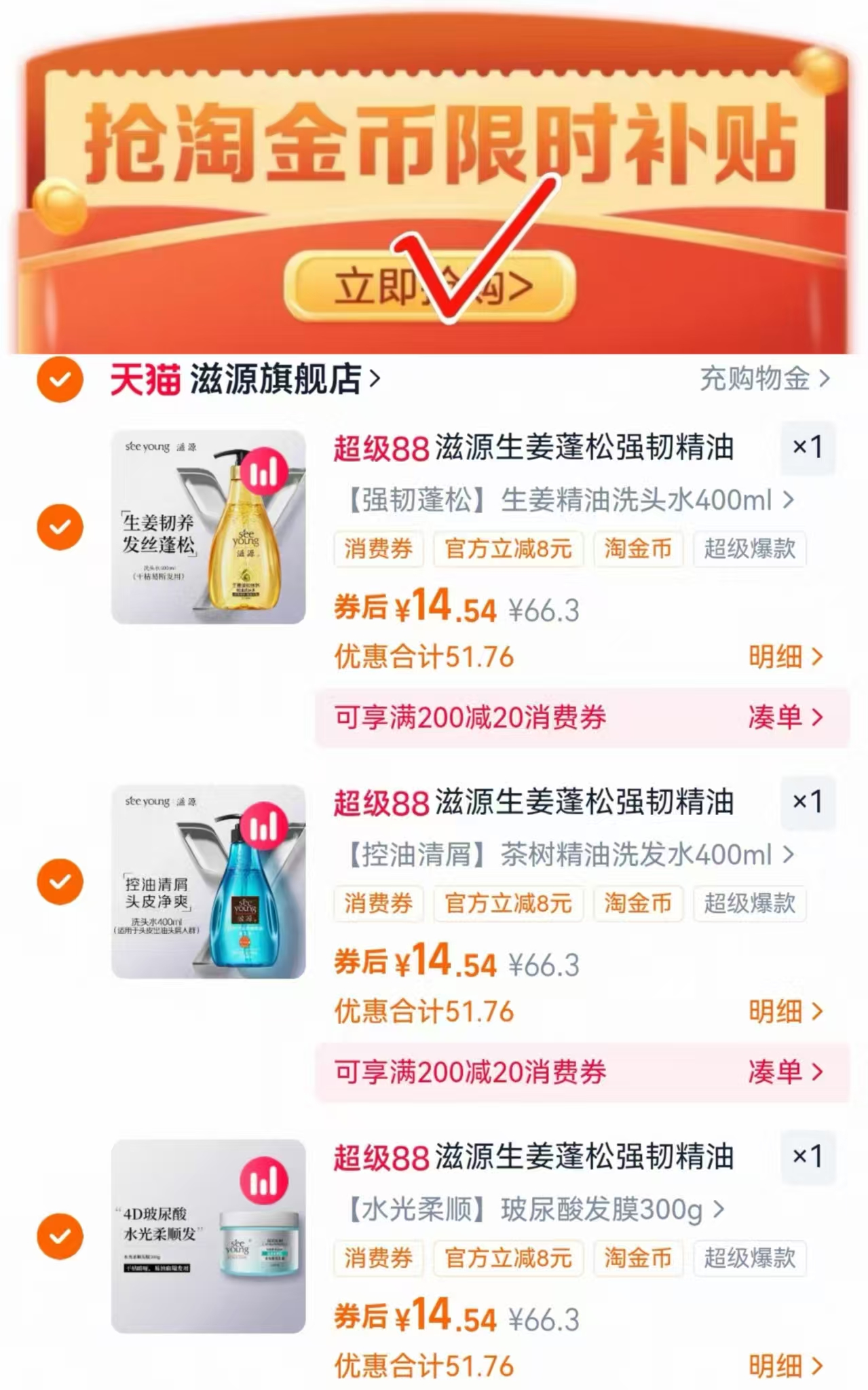The height and width of the screenshot is (1390, 868).
Task: Open sales chart badge on hair mask thumbnail
Action: 265,1180
